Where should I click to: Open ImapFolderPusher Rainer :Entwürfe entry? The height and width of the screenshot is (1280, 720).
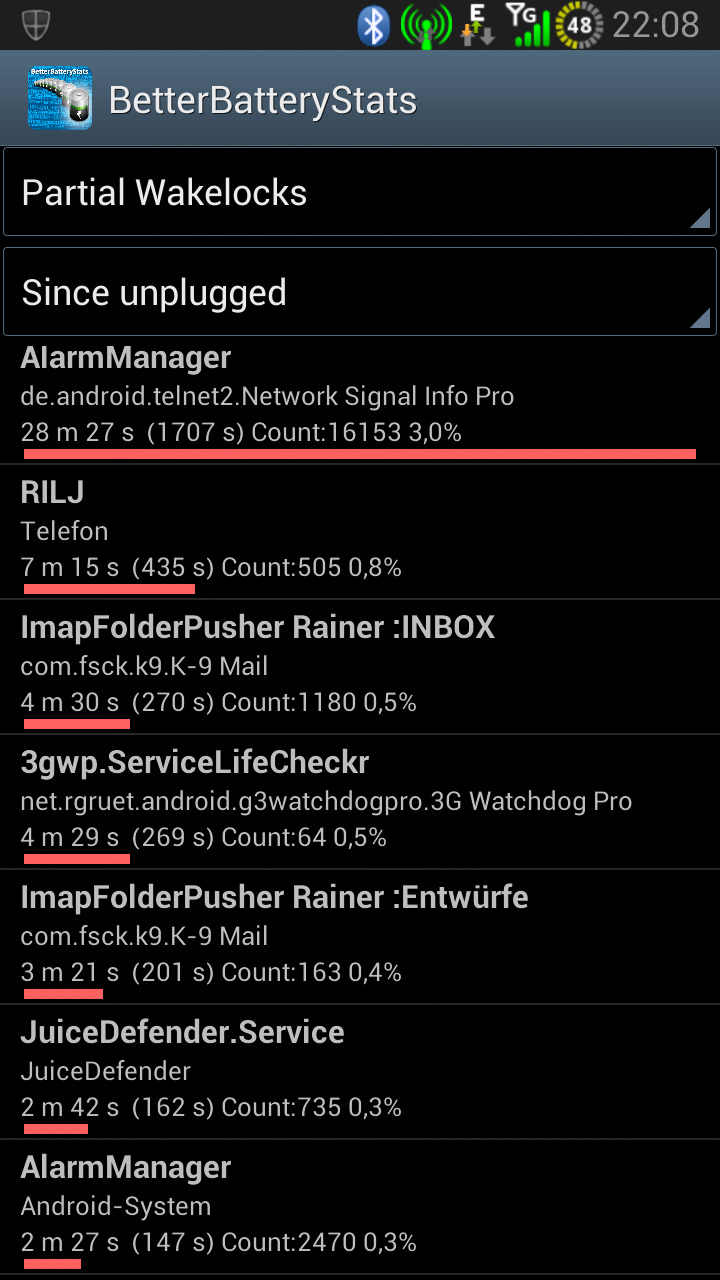tap(360, 937)
